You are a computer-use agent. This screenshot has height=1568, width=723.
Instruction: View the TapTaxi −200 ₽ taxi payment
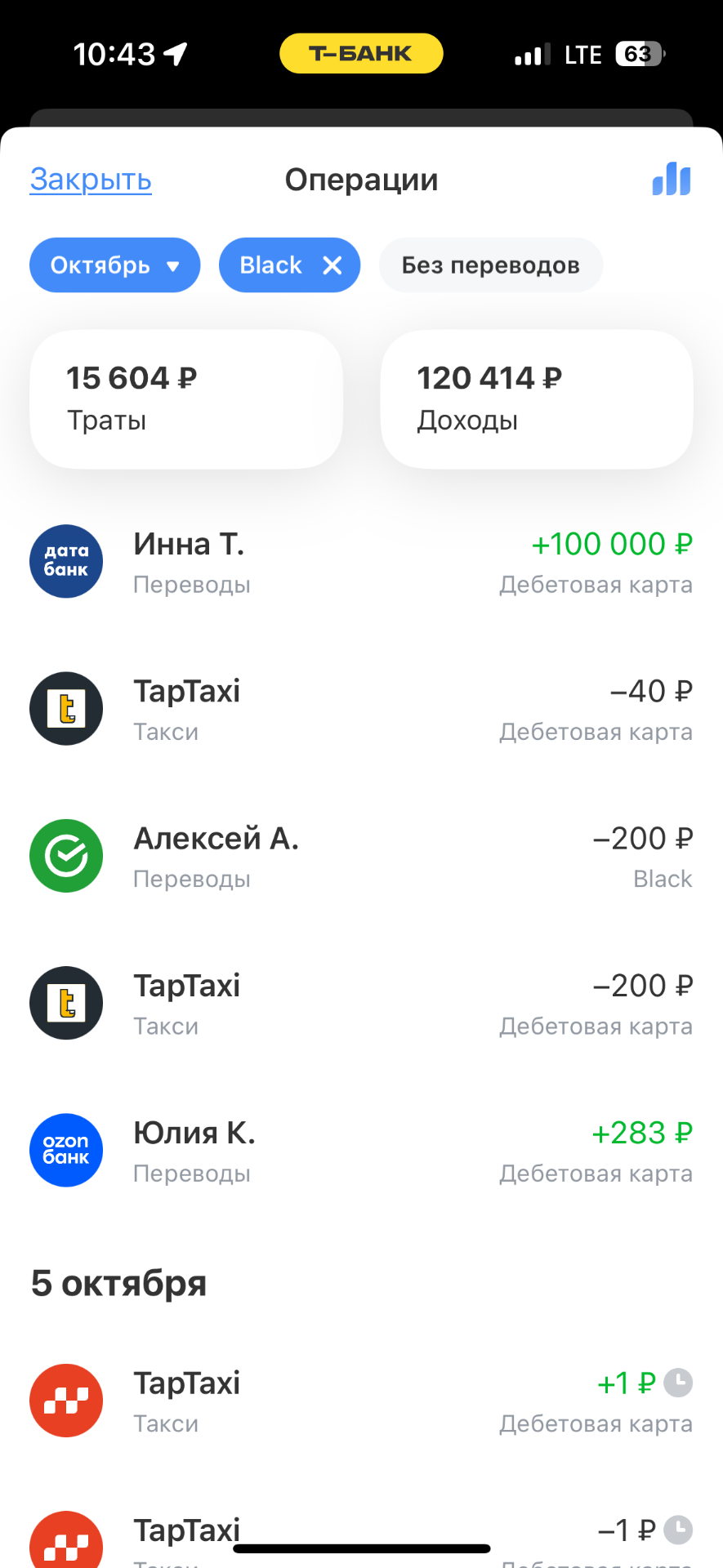pyautogui.click(x=361, y=1003)
